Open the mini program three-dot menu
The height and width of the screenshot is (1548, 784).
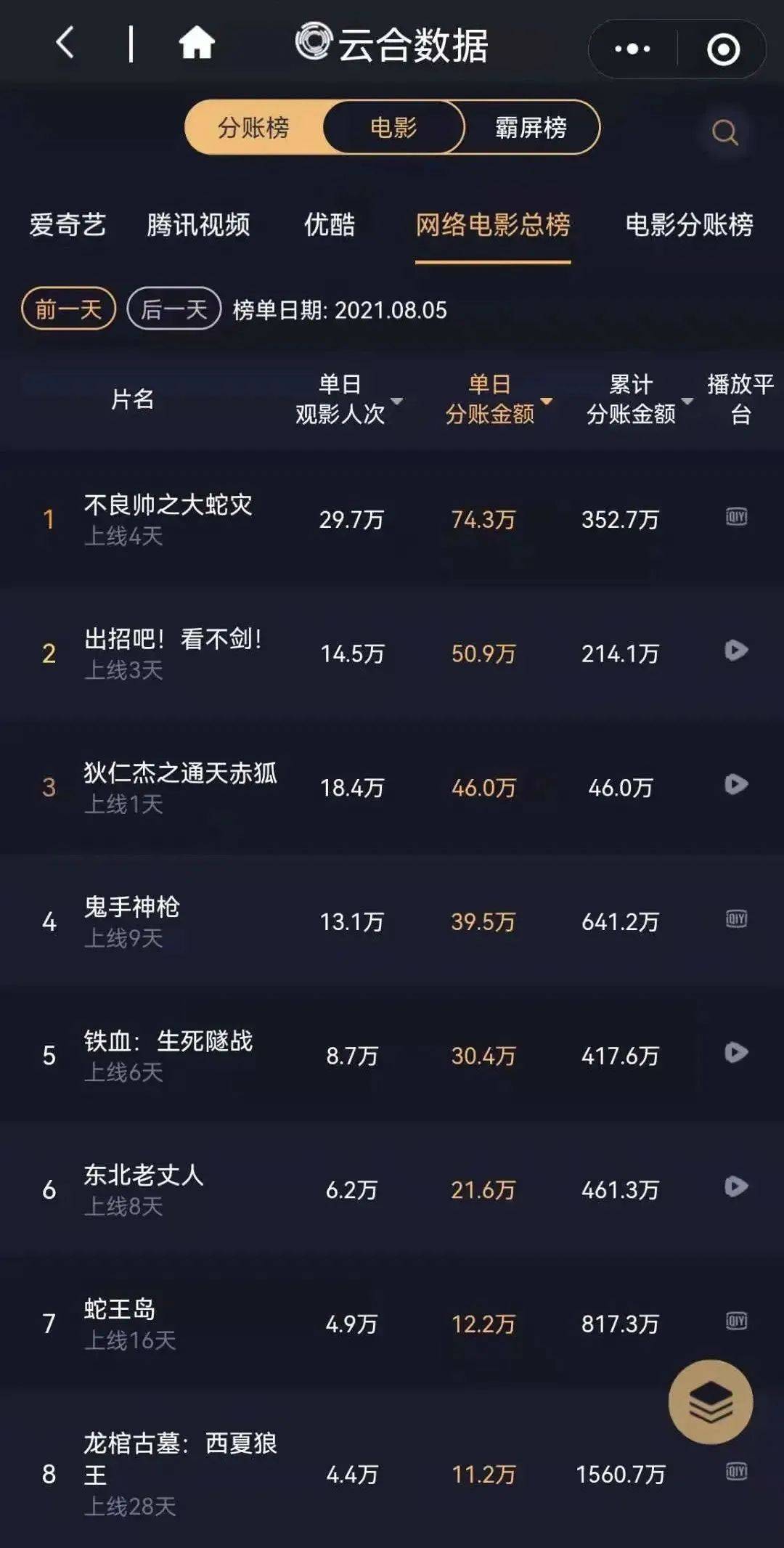click(x=632, y=49)
